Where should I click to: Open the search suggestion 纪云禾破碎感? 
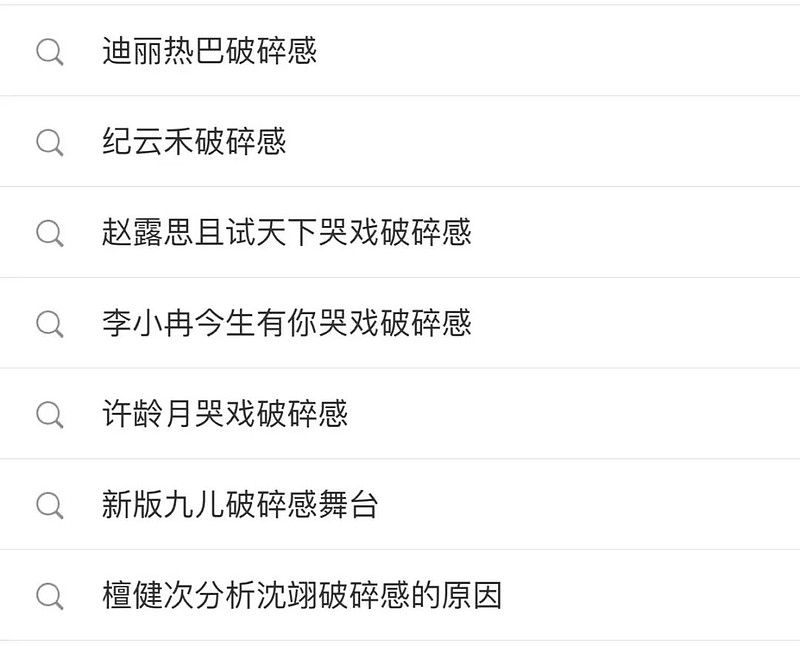tap(195, 142)
